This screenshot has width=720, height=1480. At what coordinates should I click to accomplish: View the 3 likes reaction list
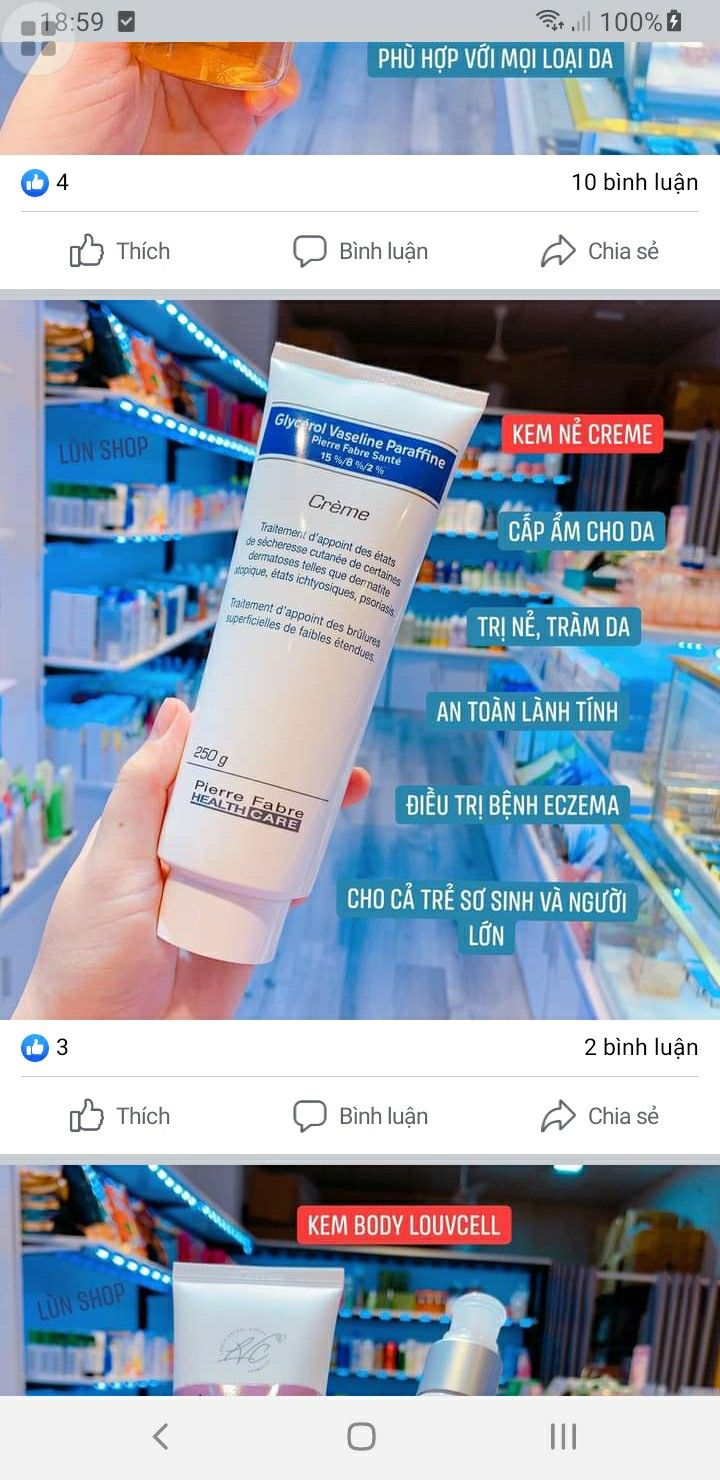[x=45, y=1047]
